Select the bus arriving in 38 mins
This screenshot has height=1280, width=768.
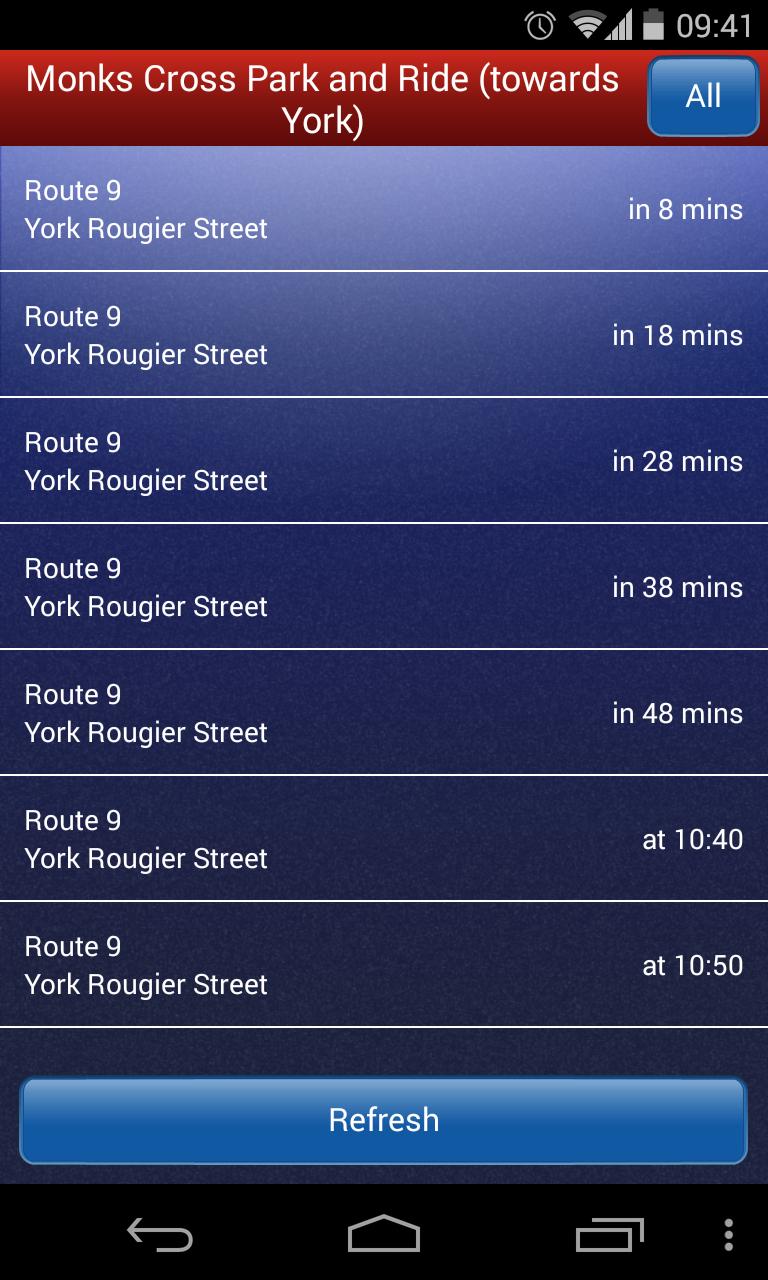pyautogui.click(x=384, y=587)
